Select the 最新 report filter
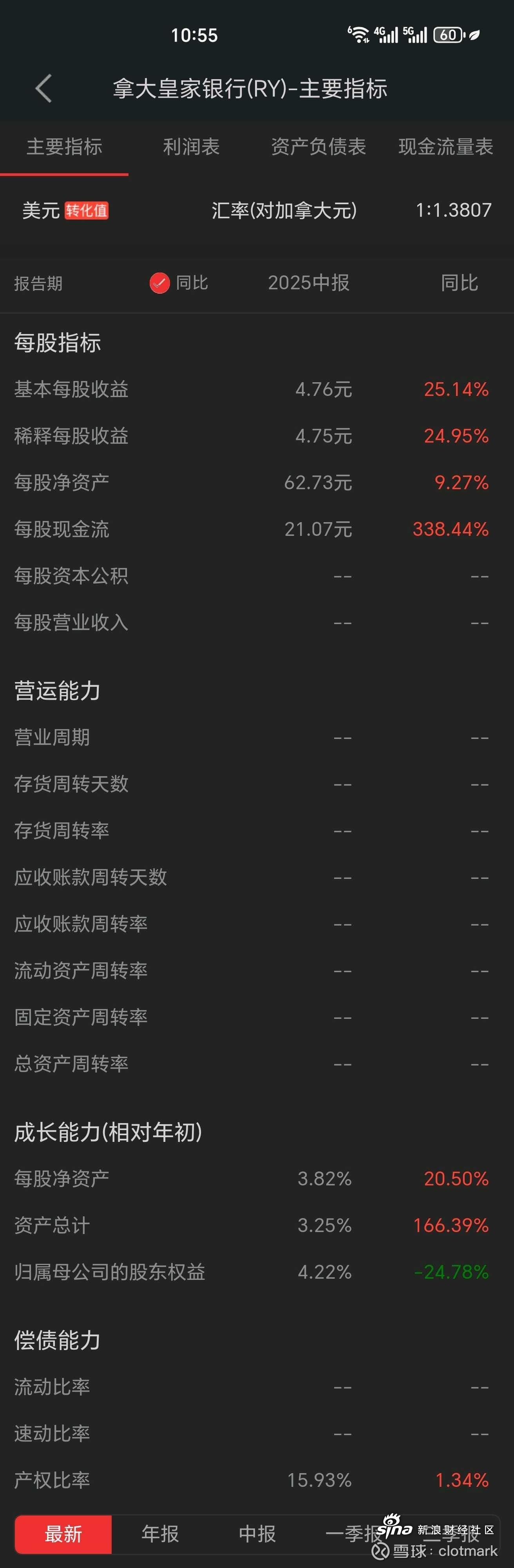The width and height of the screenshot is (514, 1568). pos(63,1534)
